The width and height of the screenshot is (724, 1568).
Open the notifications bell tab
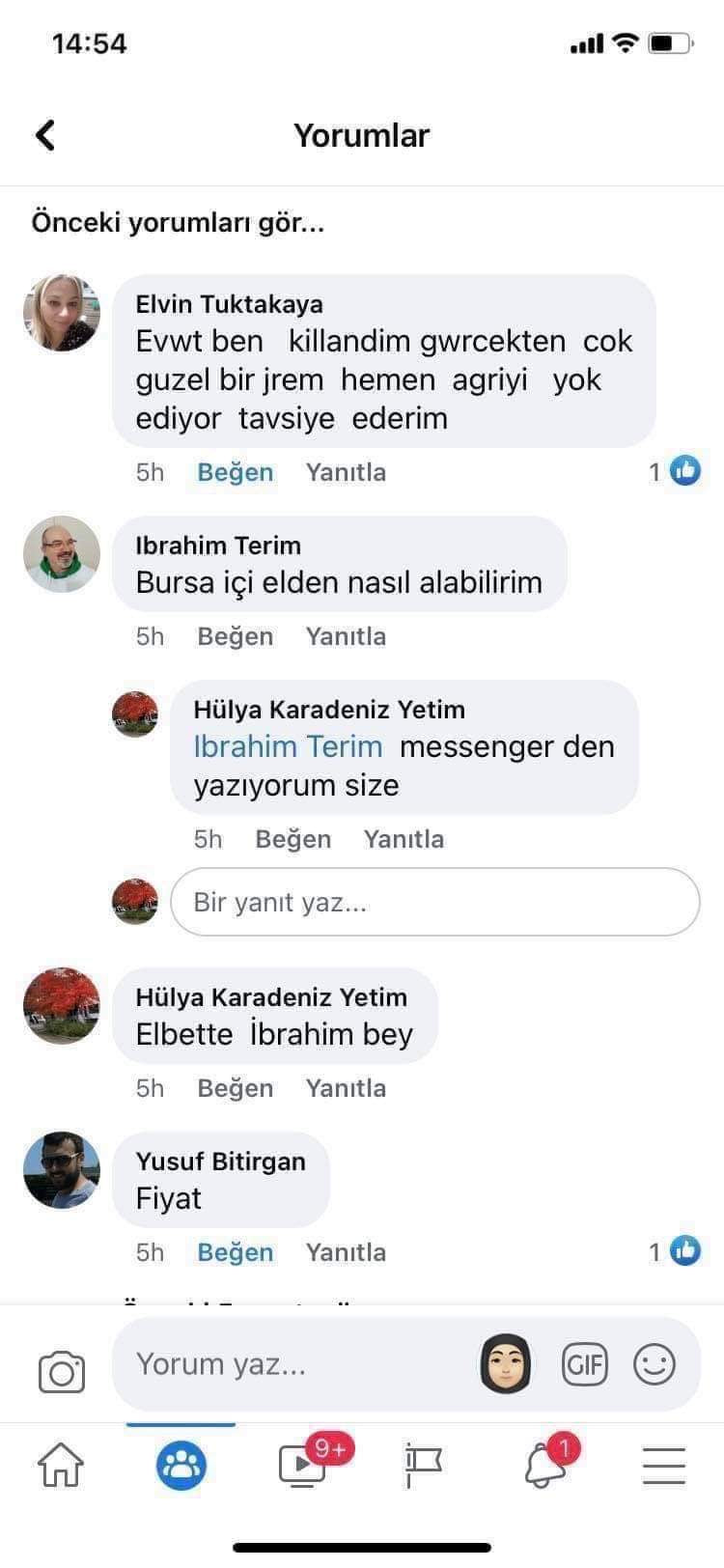[544, 1465]
